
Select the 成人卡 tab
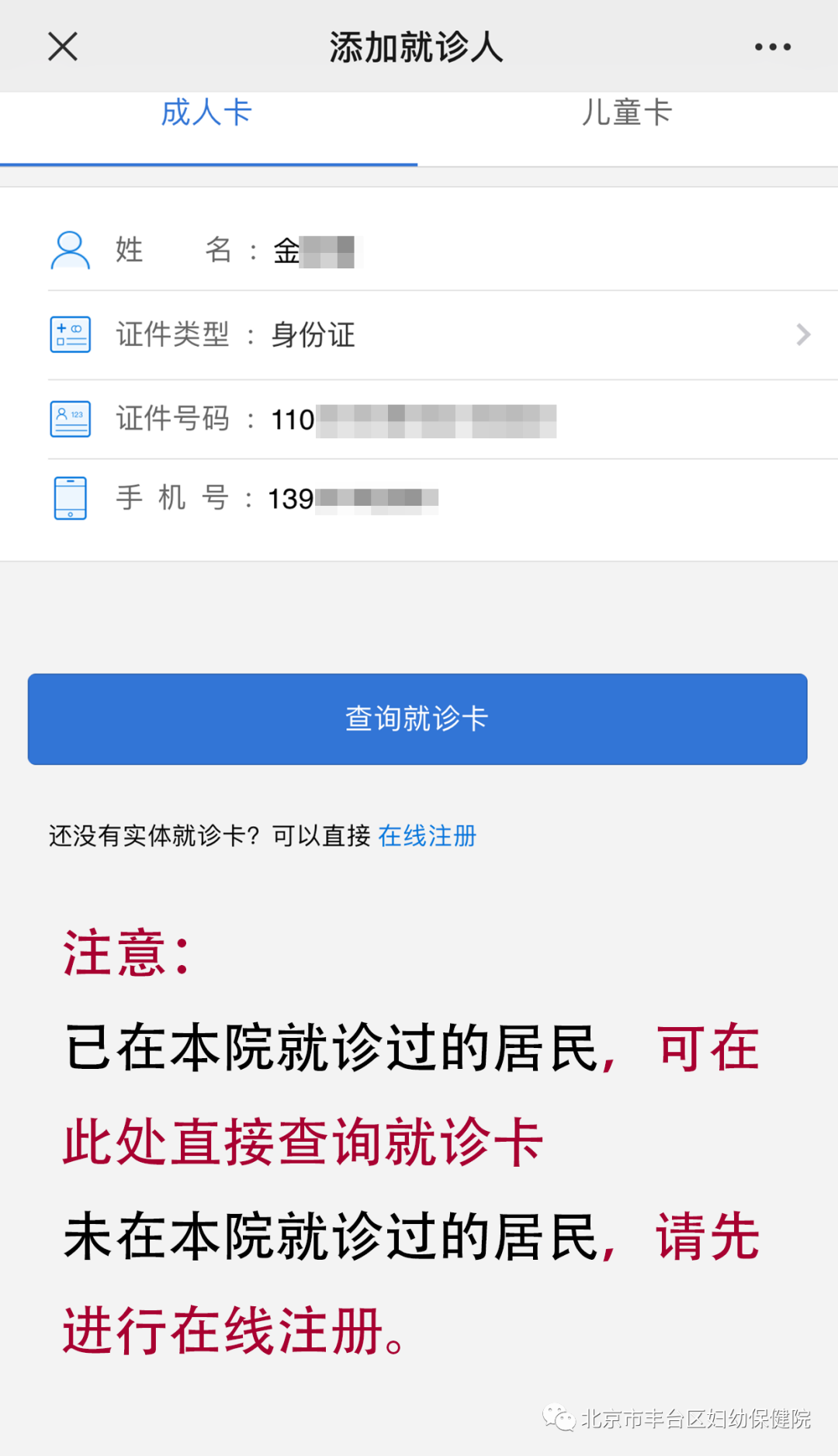click(x=207, y=113)
